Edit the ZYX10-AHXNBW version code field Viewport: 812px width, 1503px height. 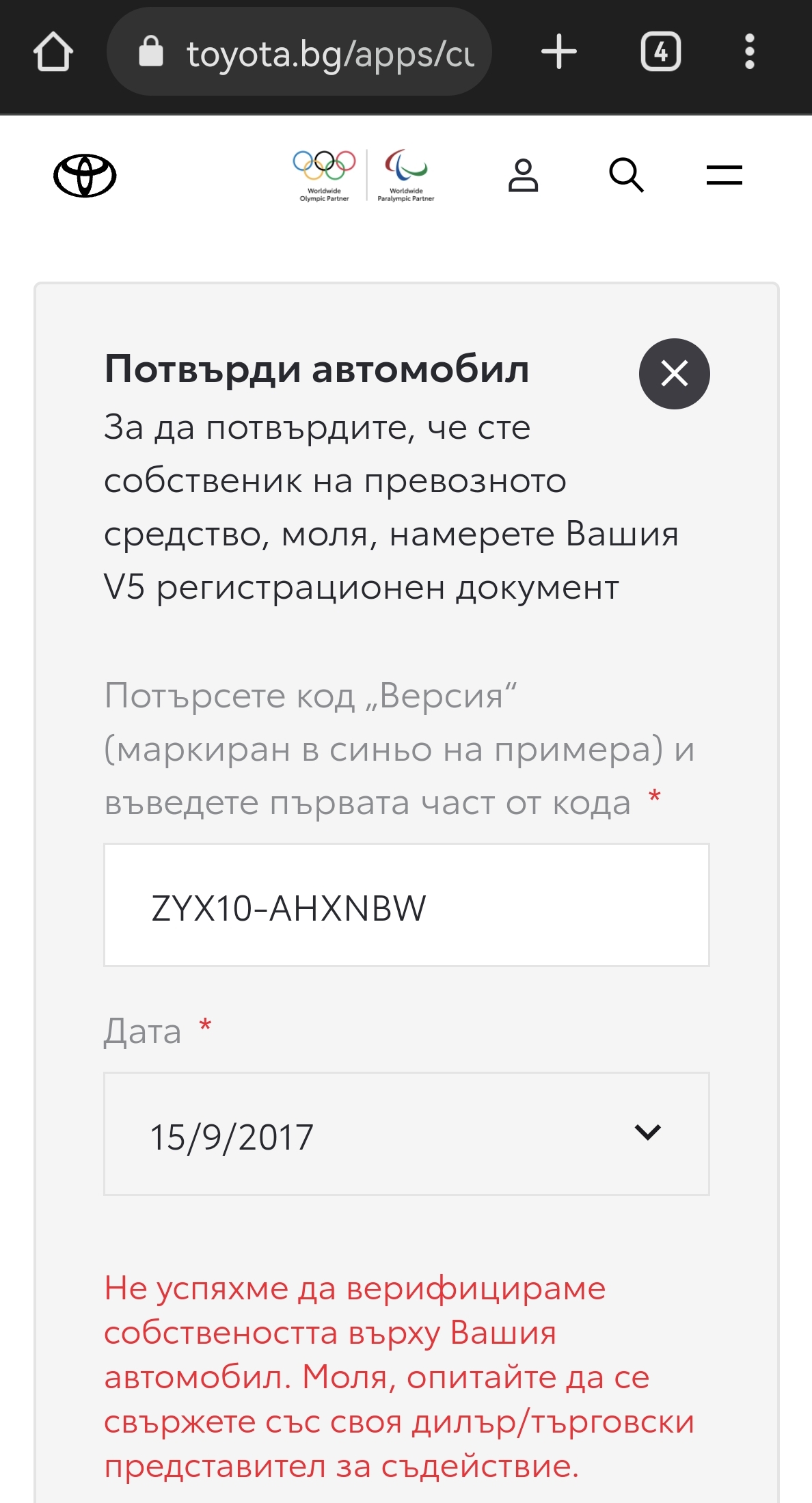(x=406, y=905)
